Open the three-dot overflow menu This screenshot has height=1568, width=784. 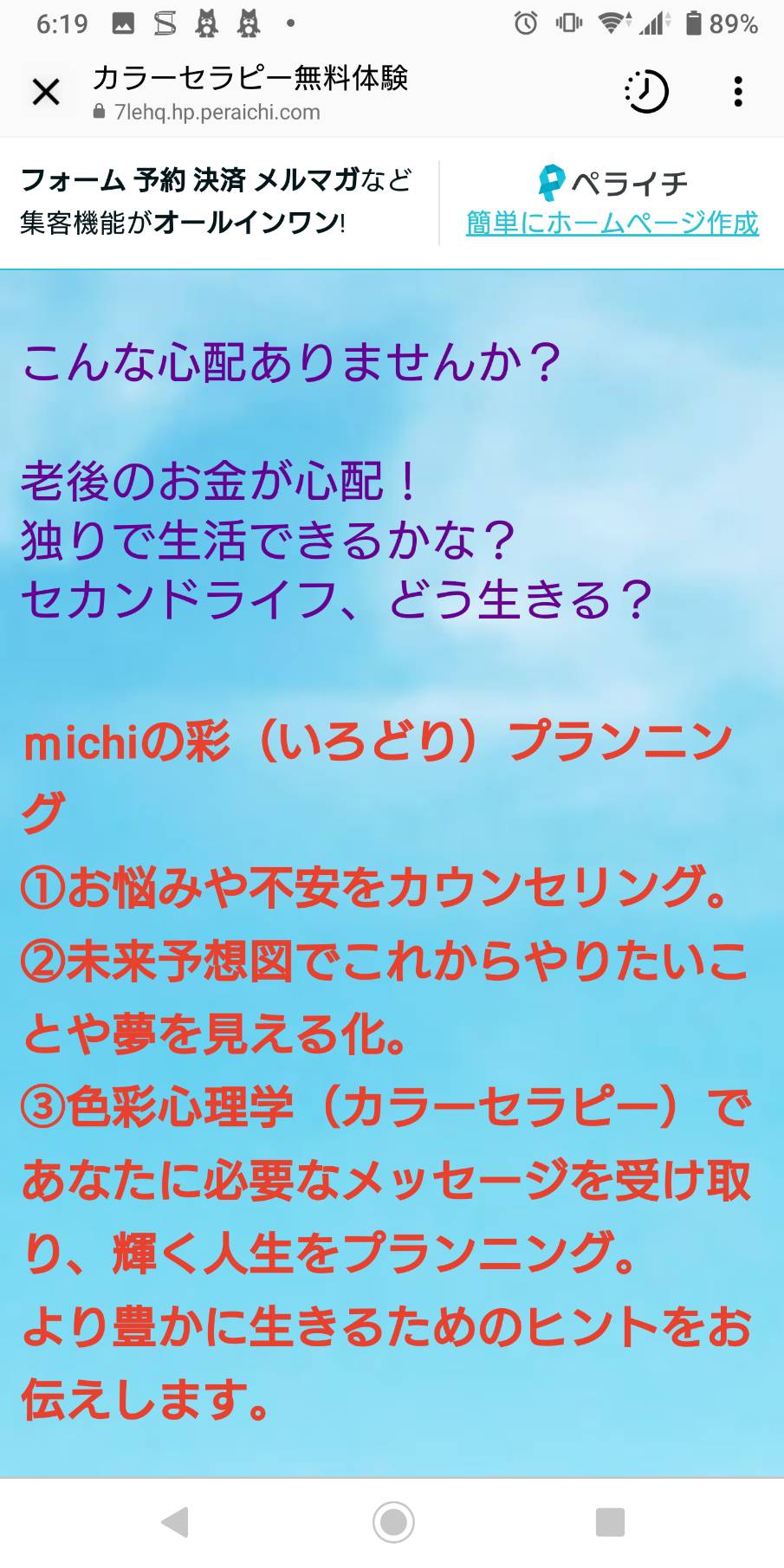click(738, 91)
